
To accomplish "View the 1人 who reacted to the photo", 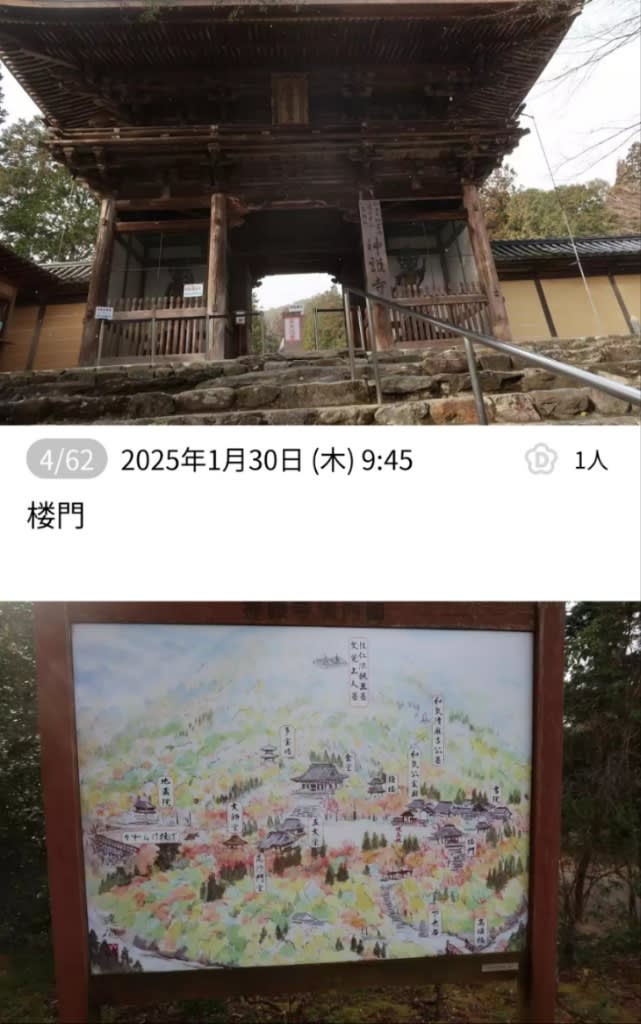I will [x=590, y=460].
